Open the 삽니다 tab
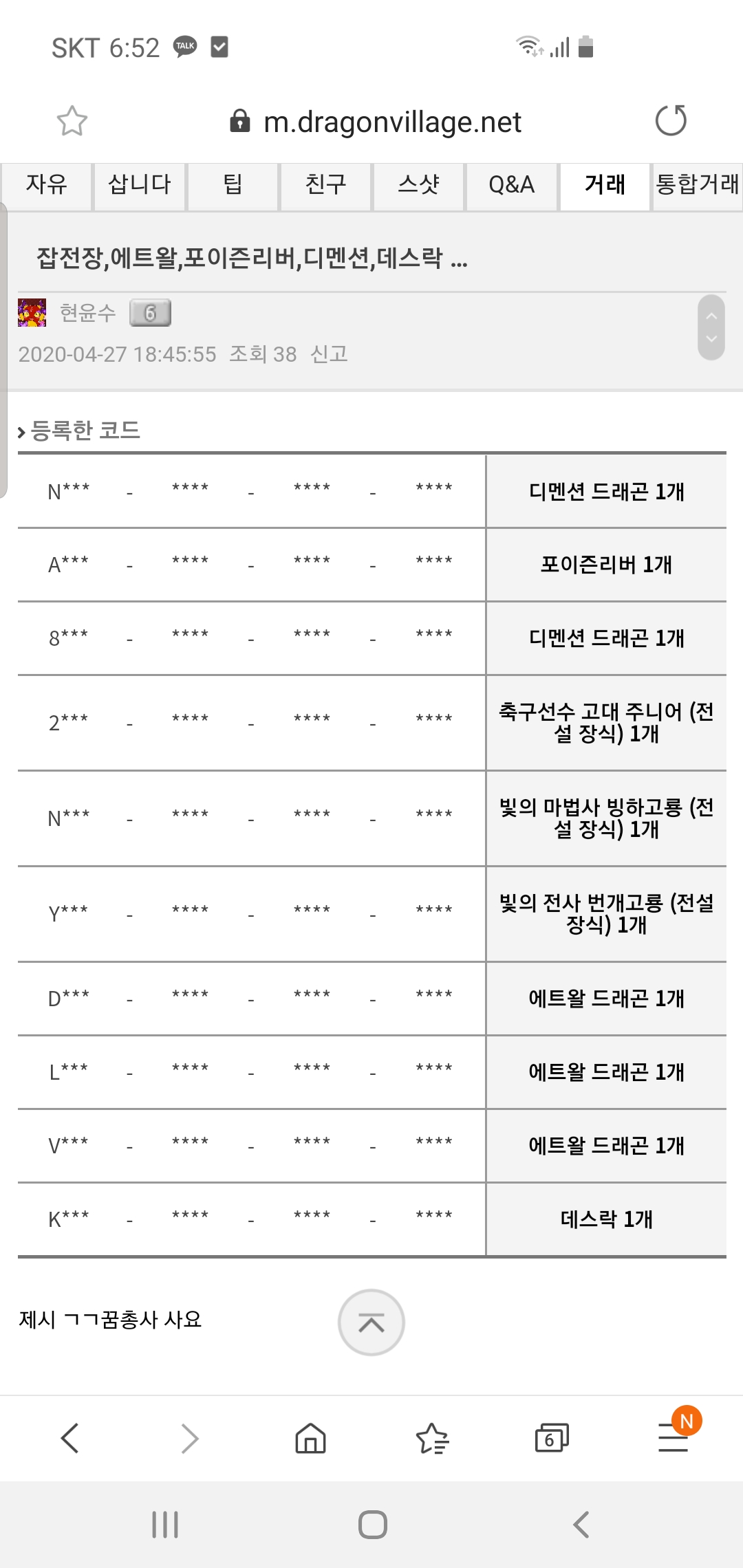 pos(140,185)
